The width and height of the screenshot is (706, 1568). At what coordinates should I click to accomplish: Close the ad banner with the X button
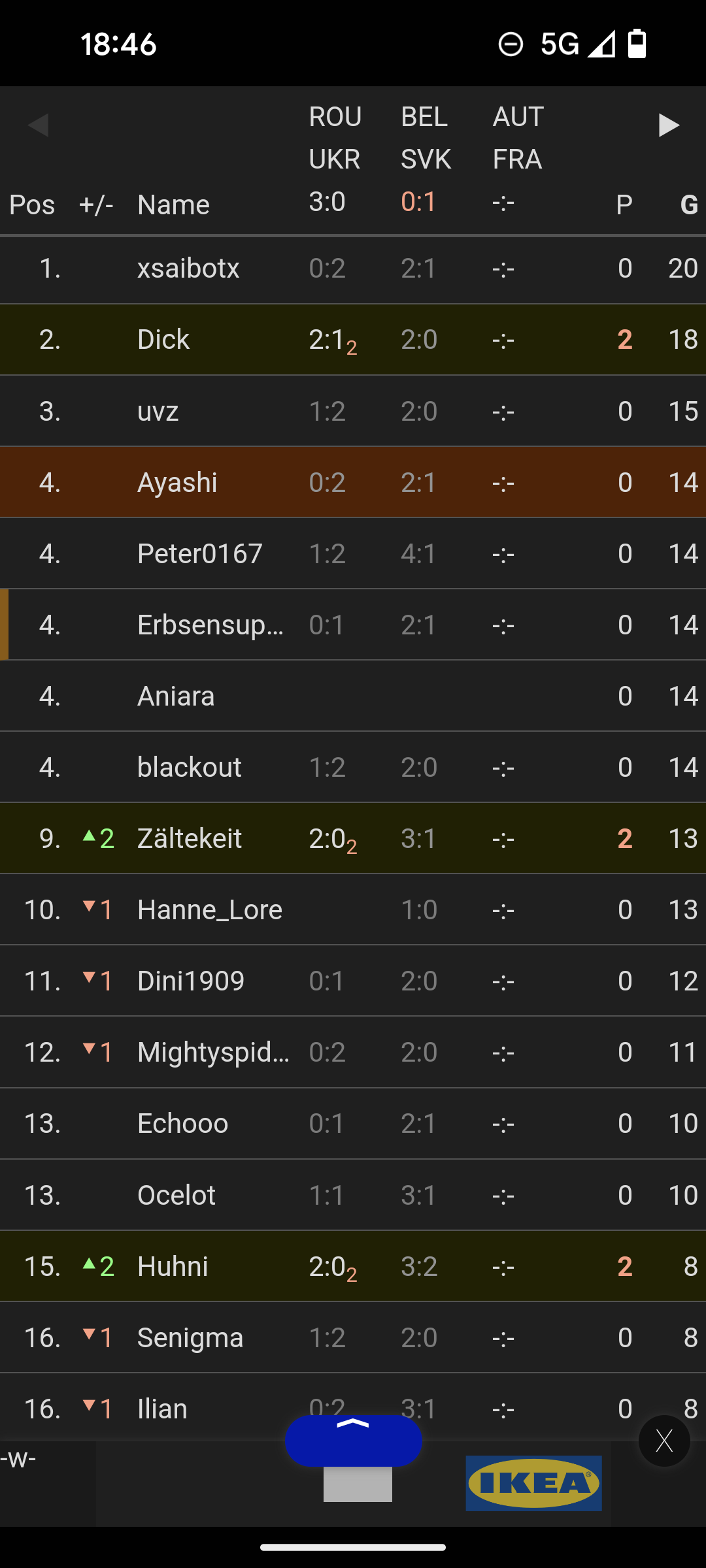coord(664,1441)
